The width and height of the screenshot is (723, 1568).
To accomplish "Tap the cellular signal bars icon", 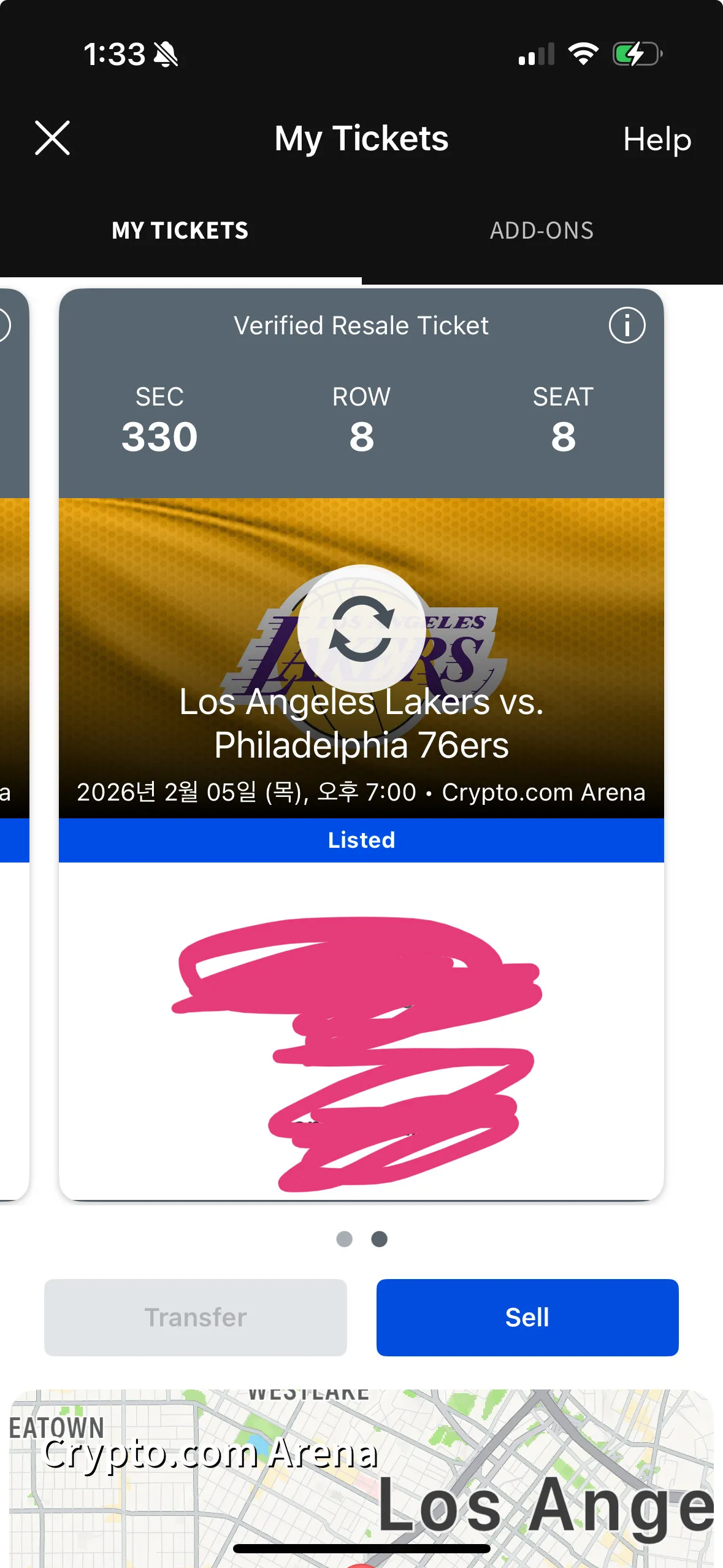I will [x=537, y=54].
